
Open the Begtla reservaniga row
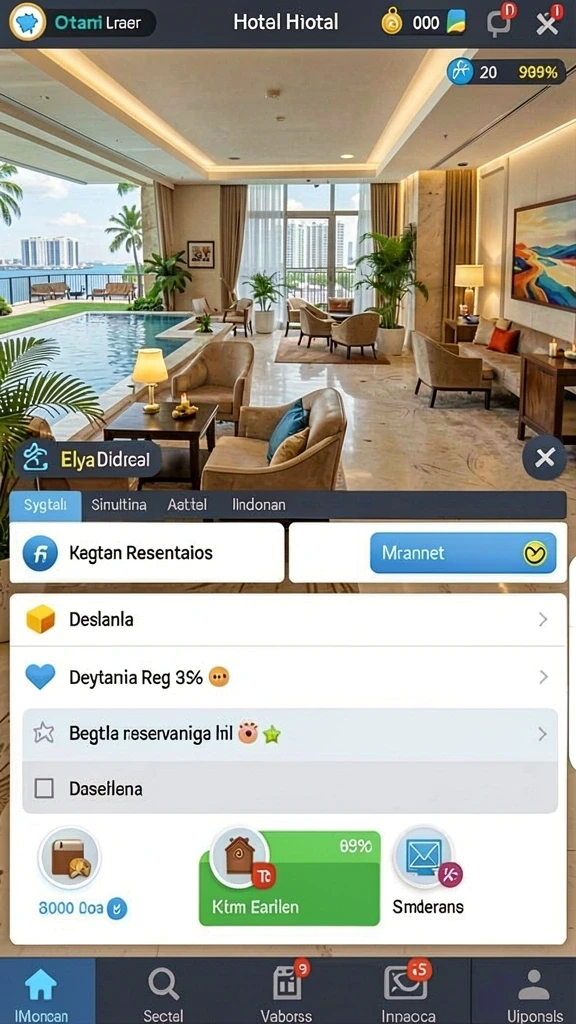tap(290, 734)
